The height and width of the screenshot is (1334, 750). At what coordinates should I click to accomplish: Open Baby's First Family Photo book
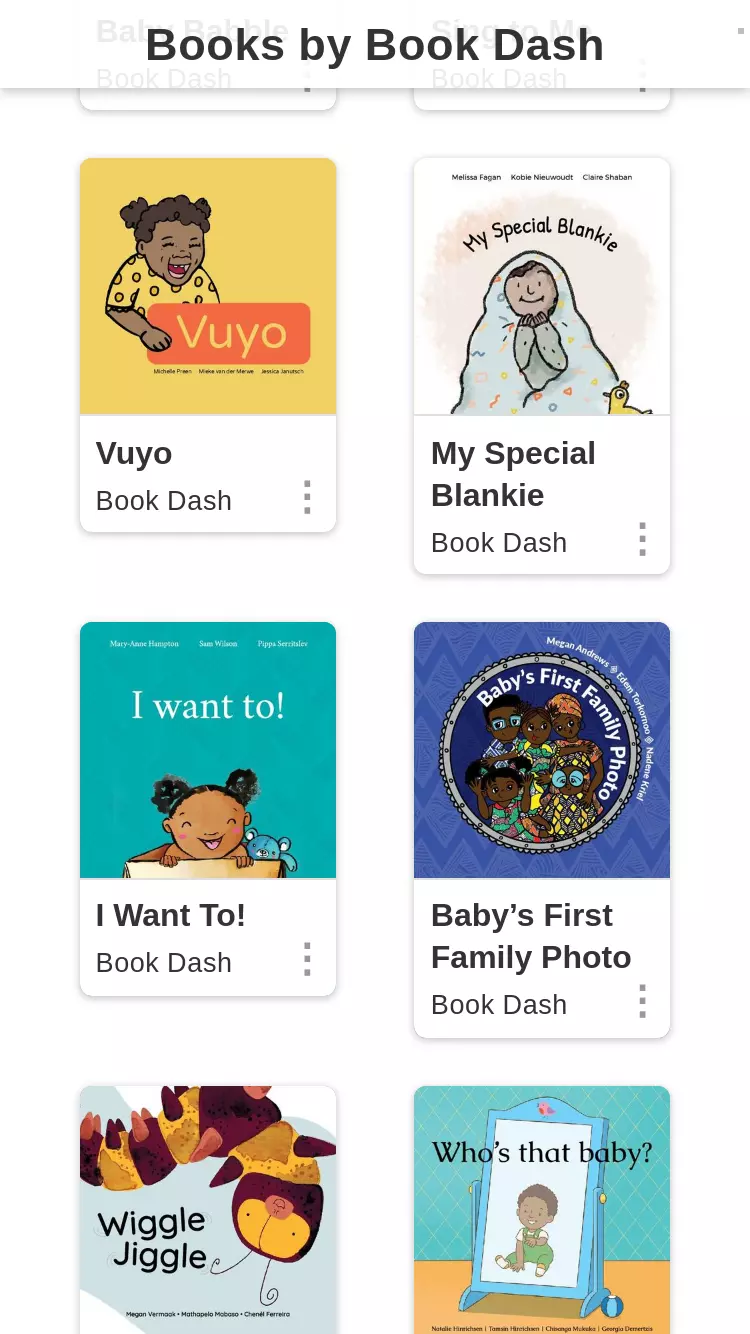coord(542,750)
